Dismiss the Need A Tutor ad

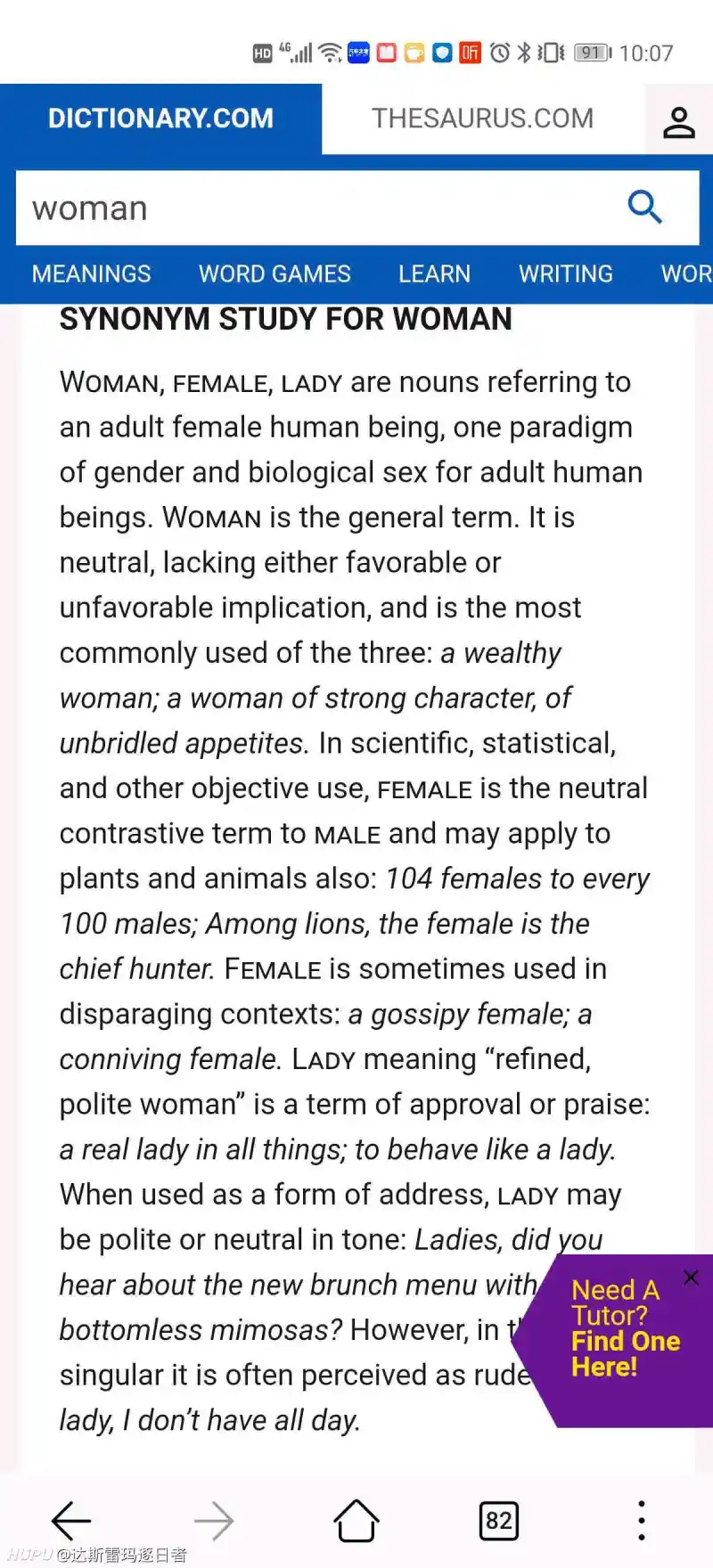(691, 1278)
